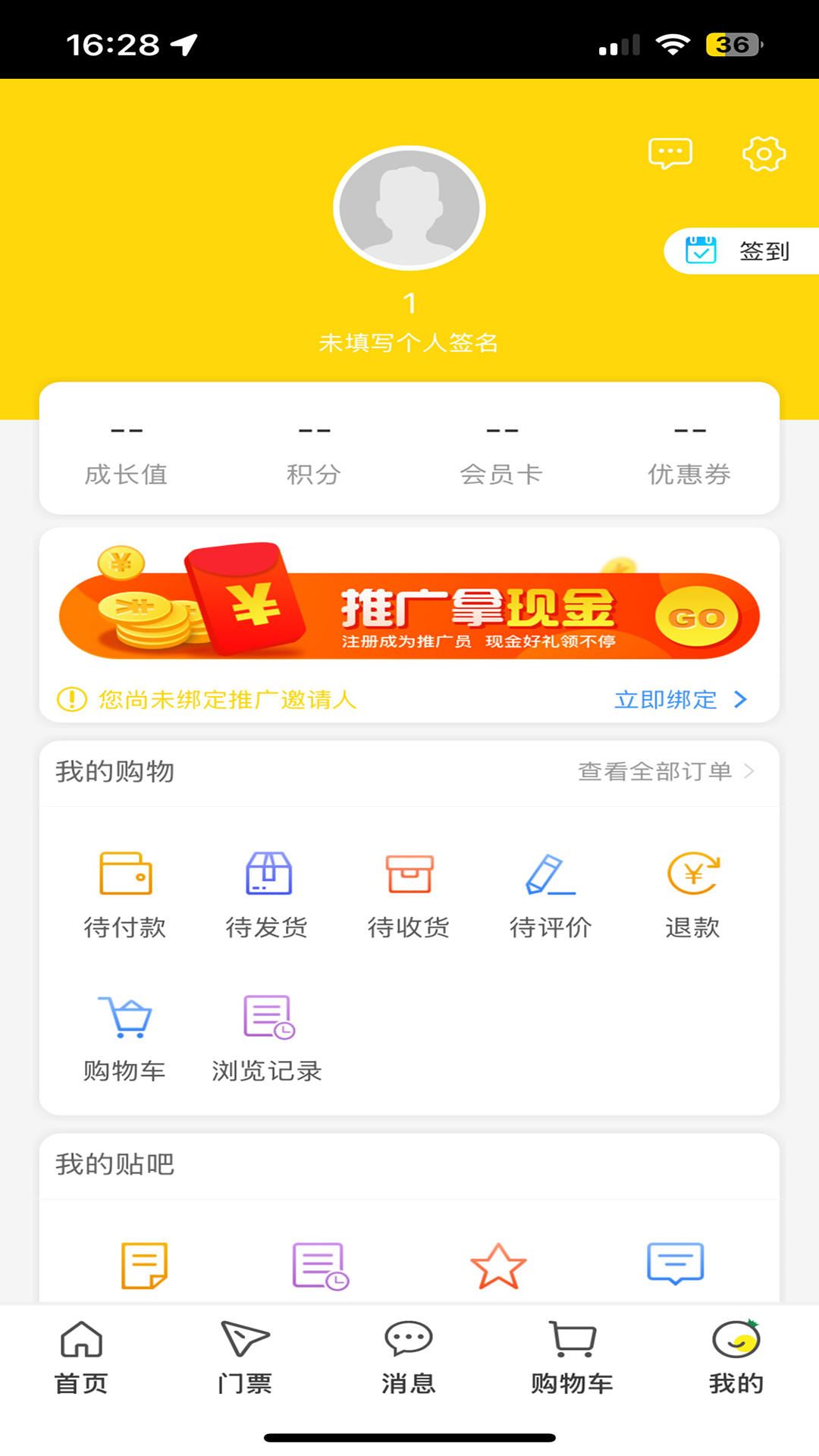This screenshot has width=819, height=1456.
Task: Tap the profile avatar image
Action: click(409, 206)
